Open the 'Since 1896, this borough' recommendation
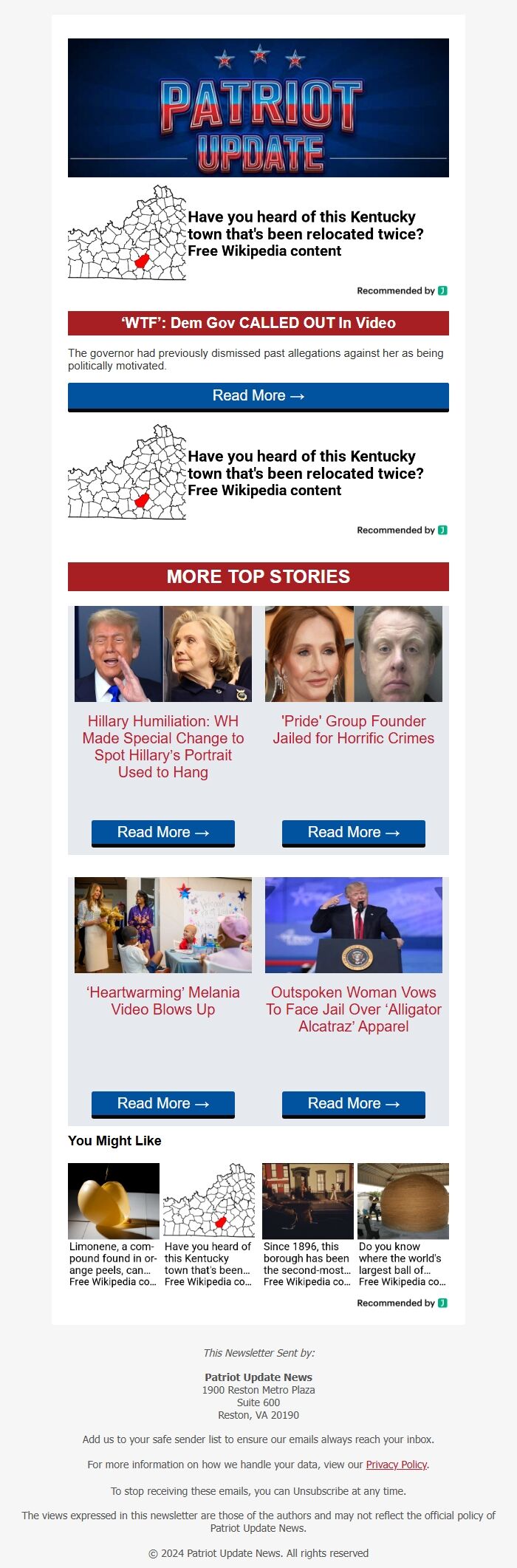This screenshot has height=1568, width=517. (x=308, y=1225)
